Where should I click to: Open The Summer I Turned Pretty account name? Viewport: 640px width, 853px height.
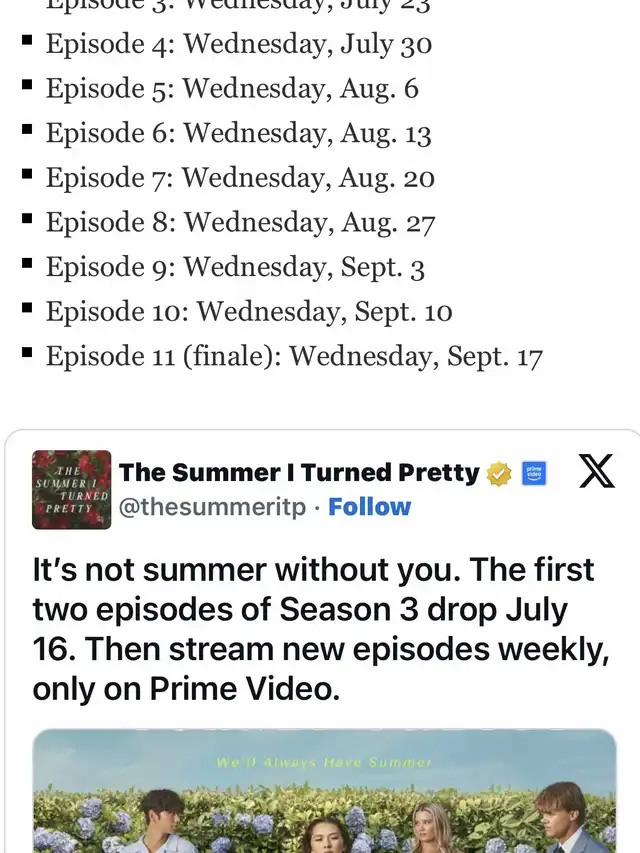(x=299, y=472)
